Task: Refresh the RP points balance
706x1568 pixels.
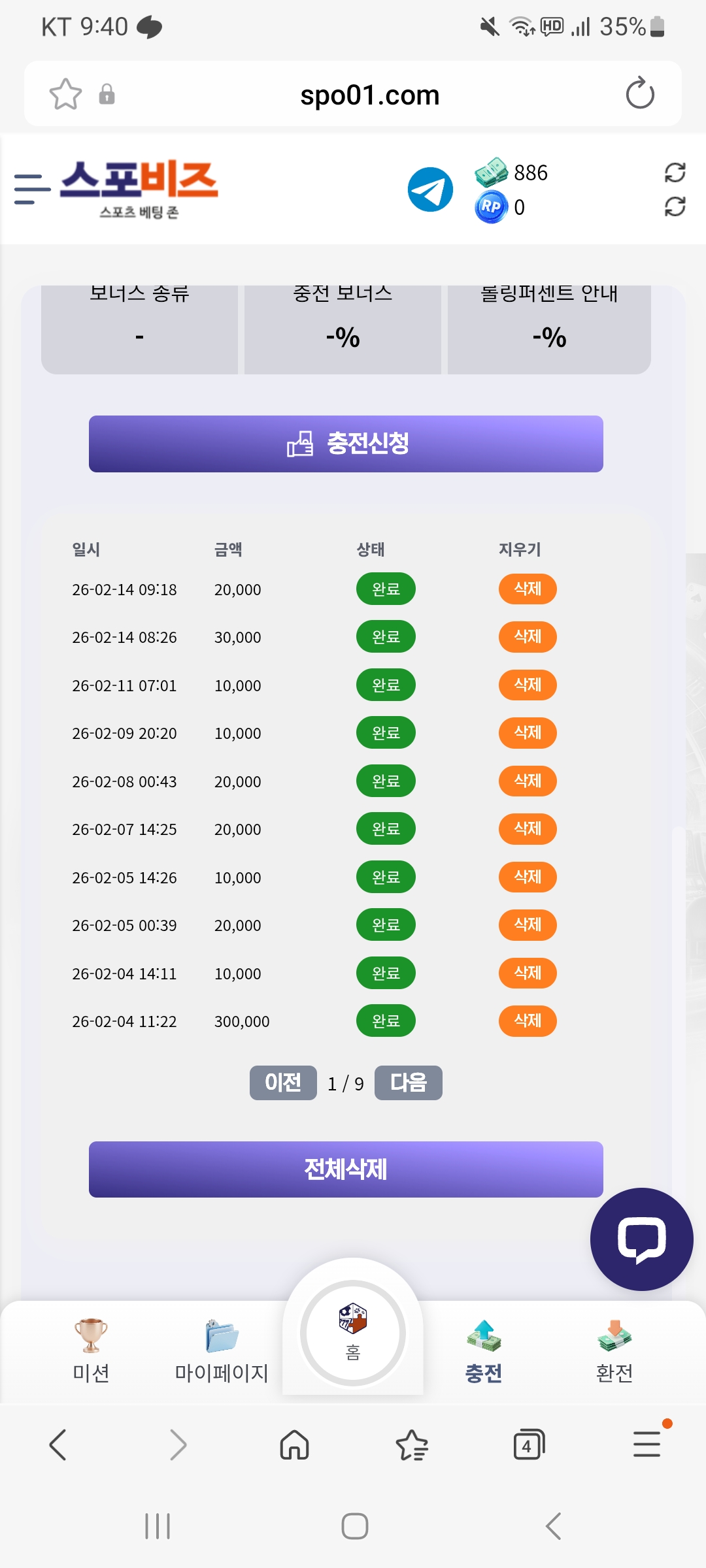Action: 675,207
